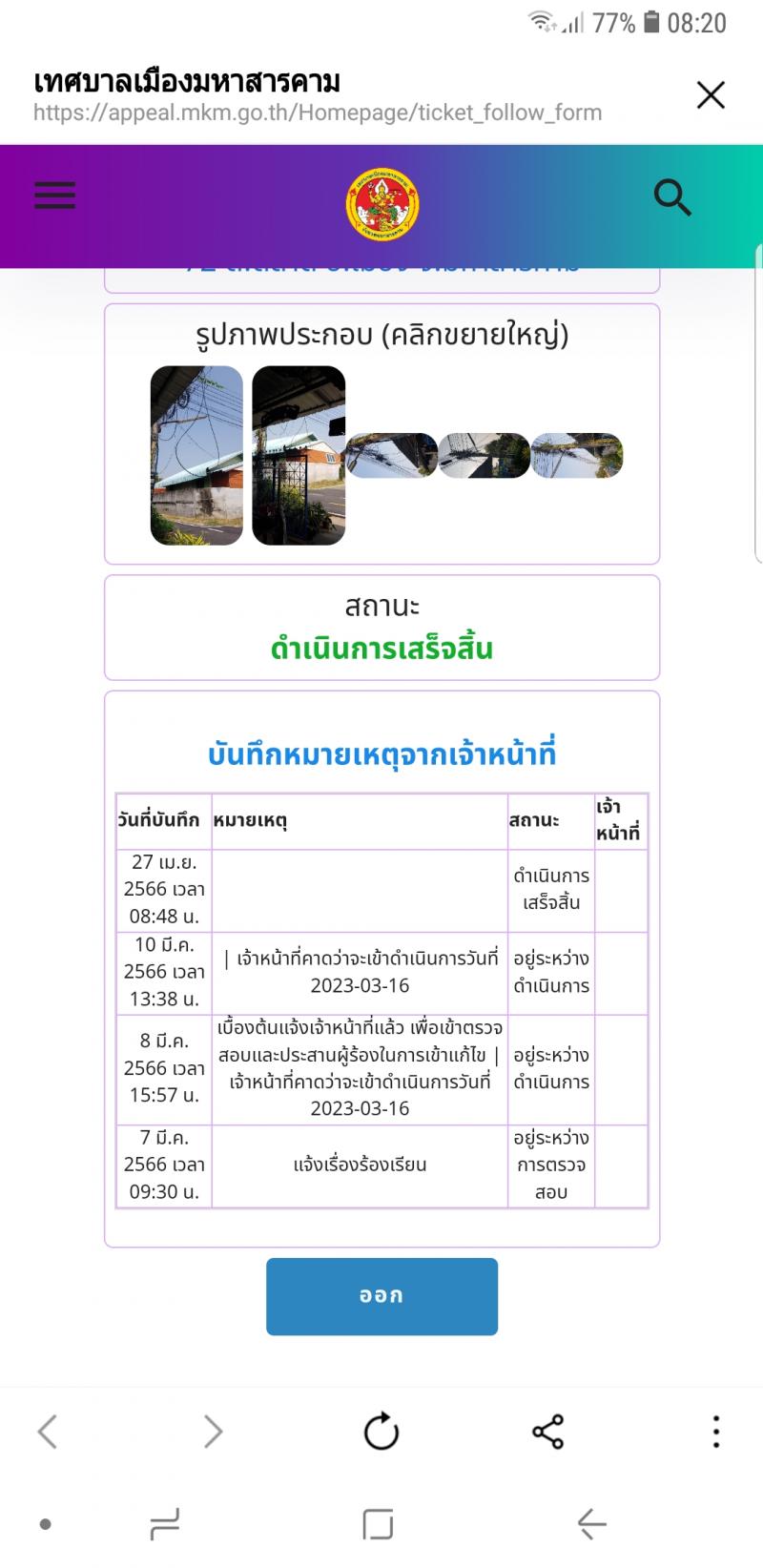Enlarge the third attached photo
This screenshot has height=1568, width=763.
391,455
